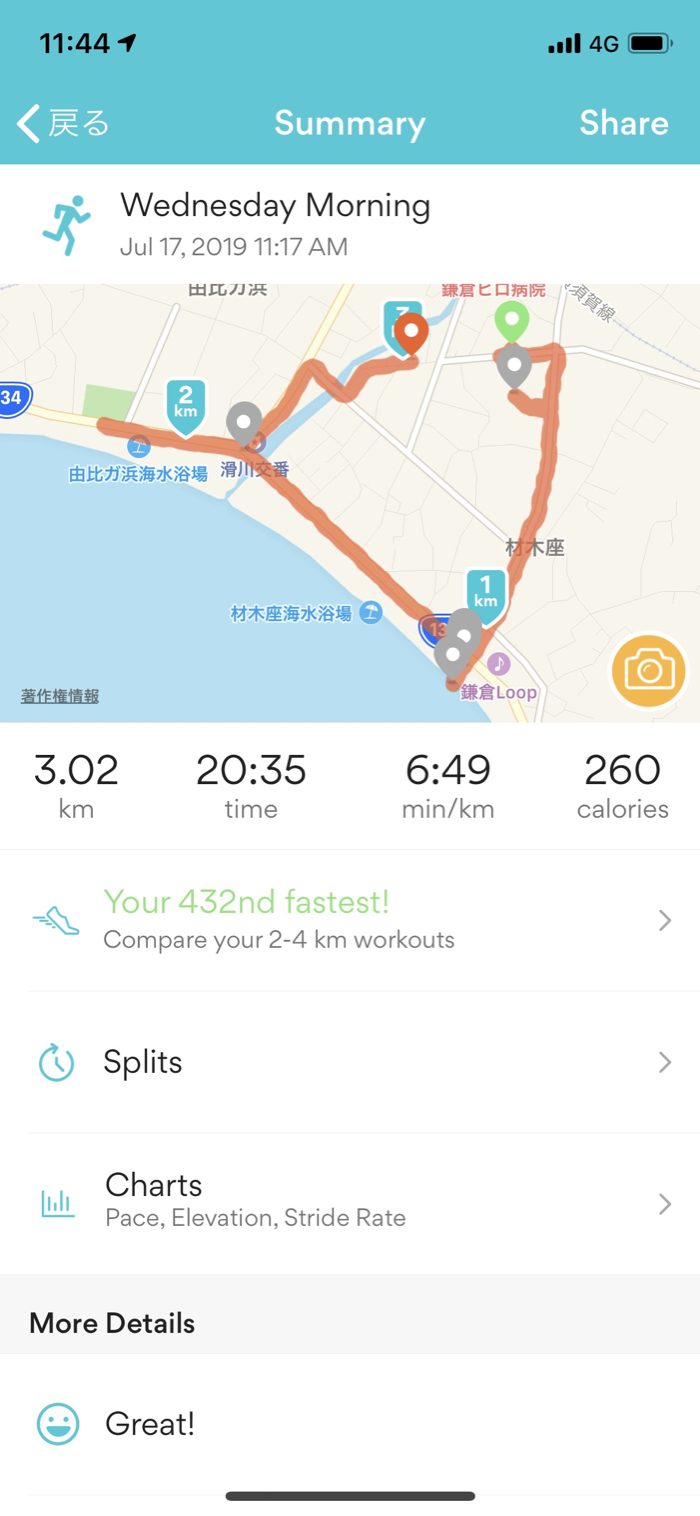Screen dimensions: 700x1516
Task: Go back with the 戻る button
Action: [x=62, y=124]
